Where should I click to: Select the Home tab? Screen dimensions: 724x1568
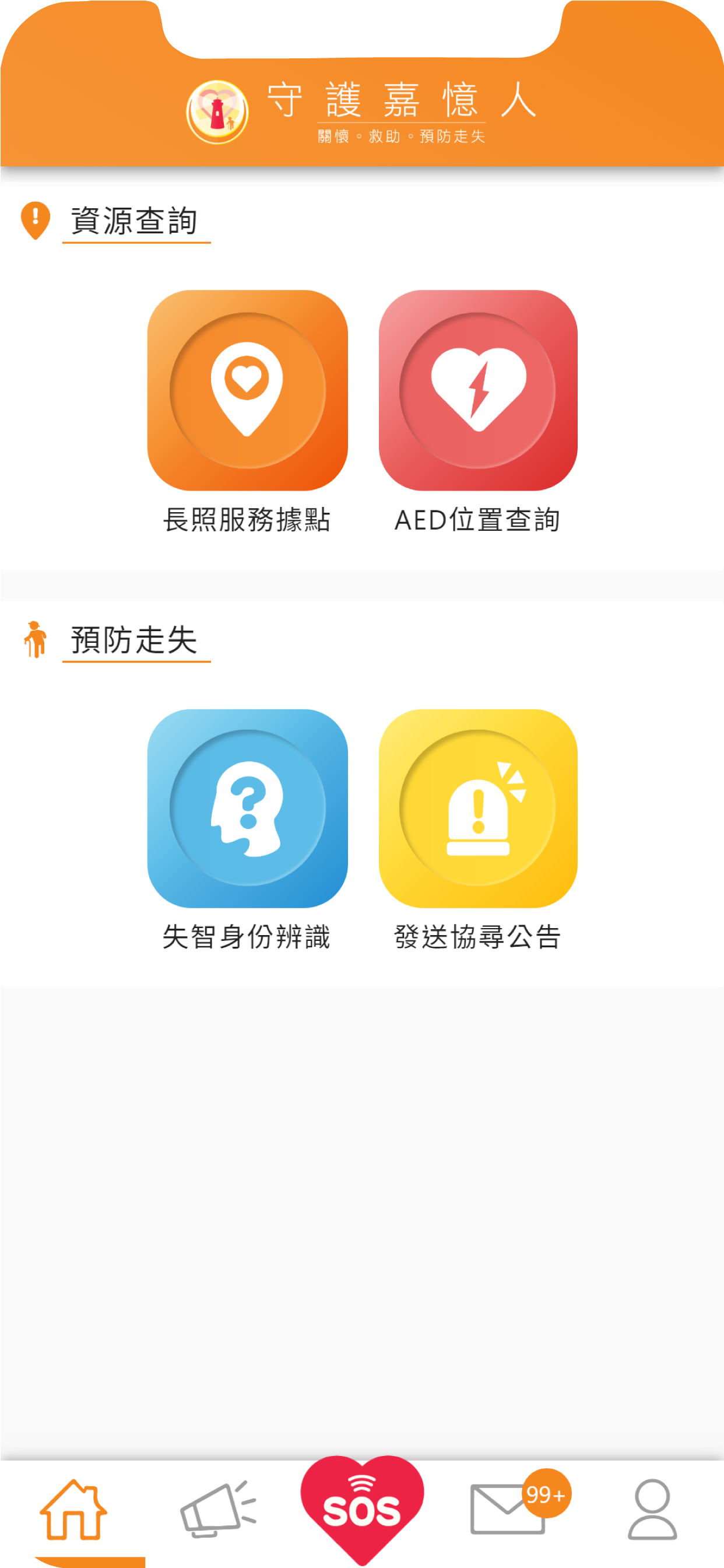click(x=73, y=1510)
